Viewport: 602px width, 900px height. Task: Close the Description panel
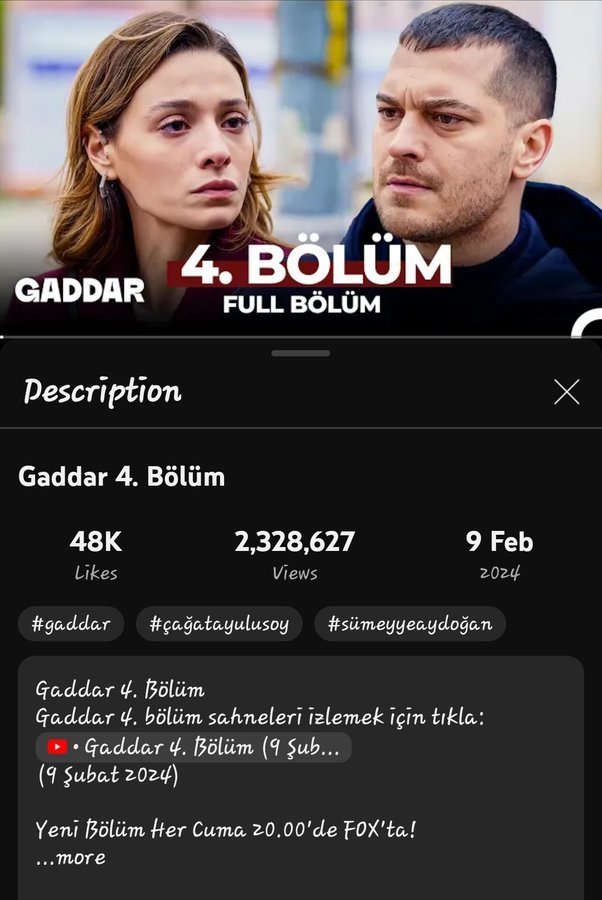point(566,392)
